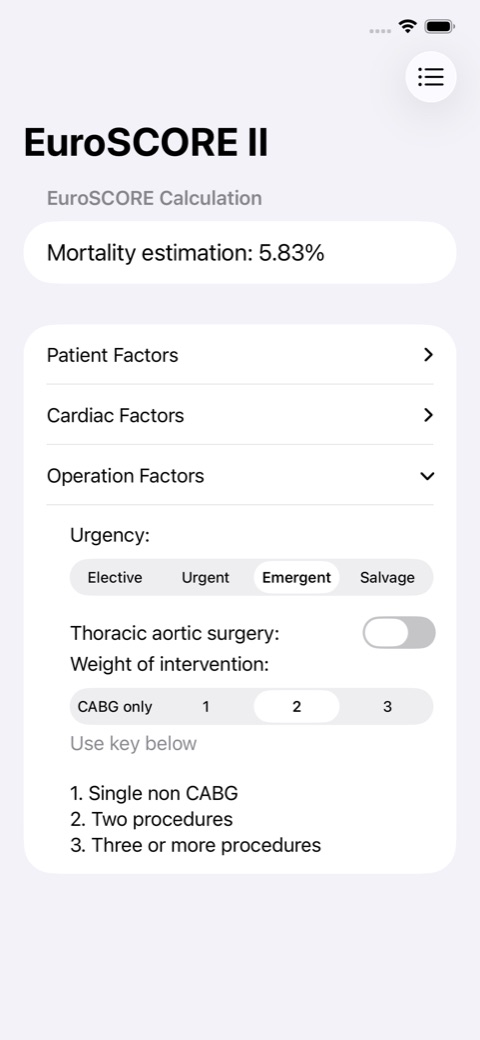Viewport: 480px width, 1040px height.
Task: Select Urgent urgency
Action: 206,577
